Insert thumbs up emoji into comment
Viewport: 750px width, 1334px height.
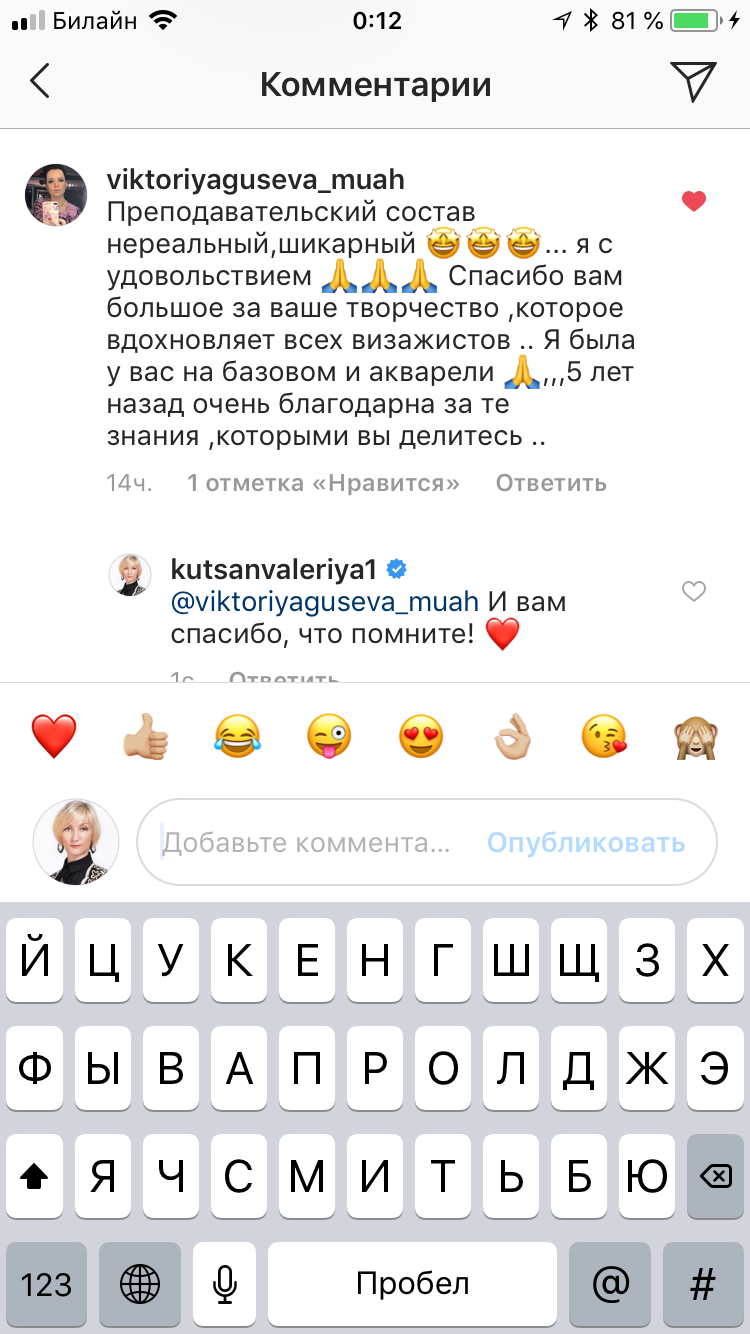(x=145, y=738)
